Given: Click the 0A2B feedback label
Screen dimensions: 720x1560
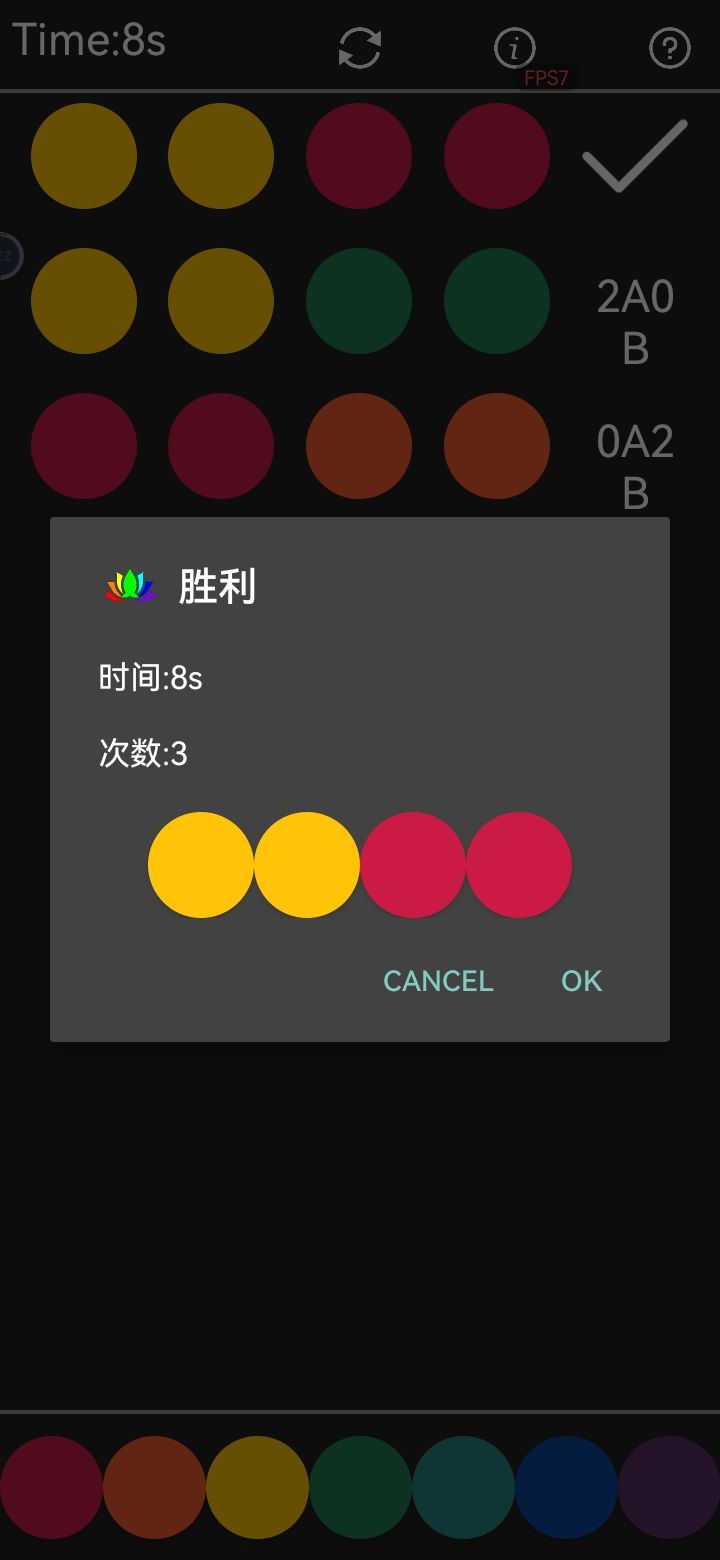Looking at the screenshot, I should click(x=634, y=465).
